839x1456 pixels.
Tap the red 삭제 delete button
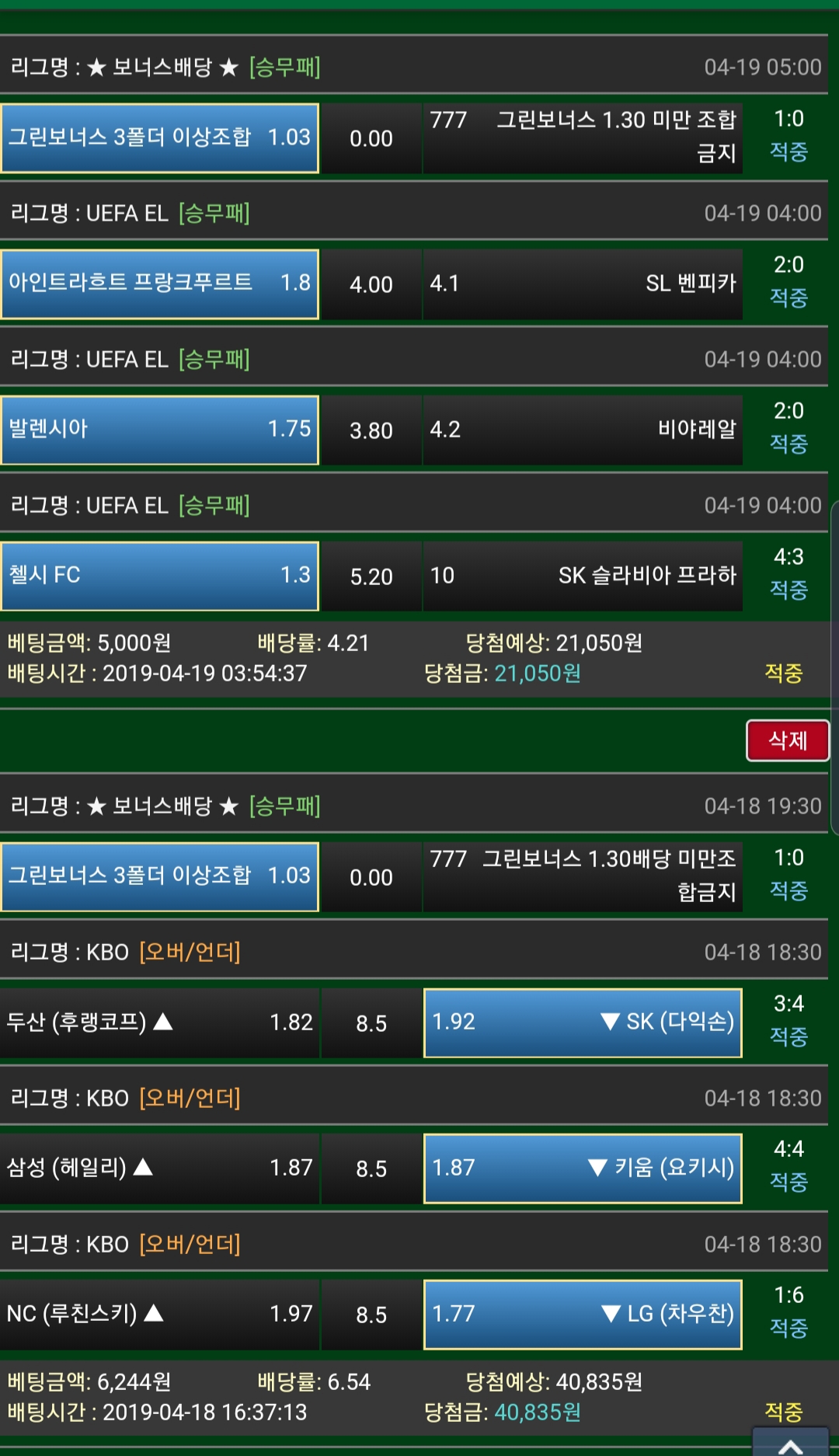click(x=787, y=740)
